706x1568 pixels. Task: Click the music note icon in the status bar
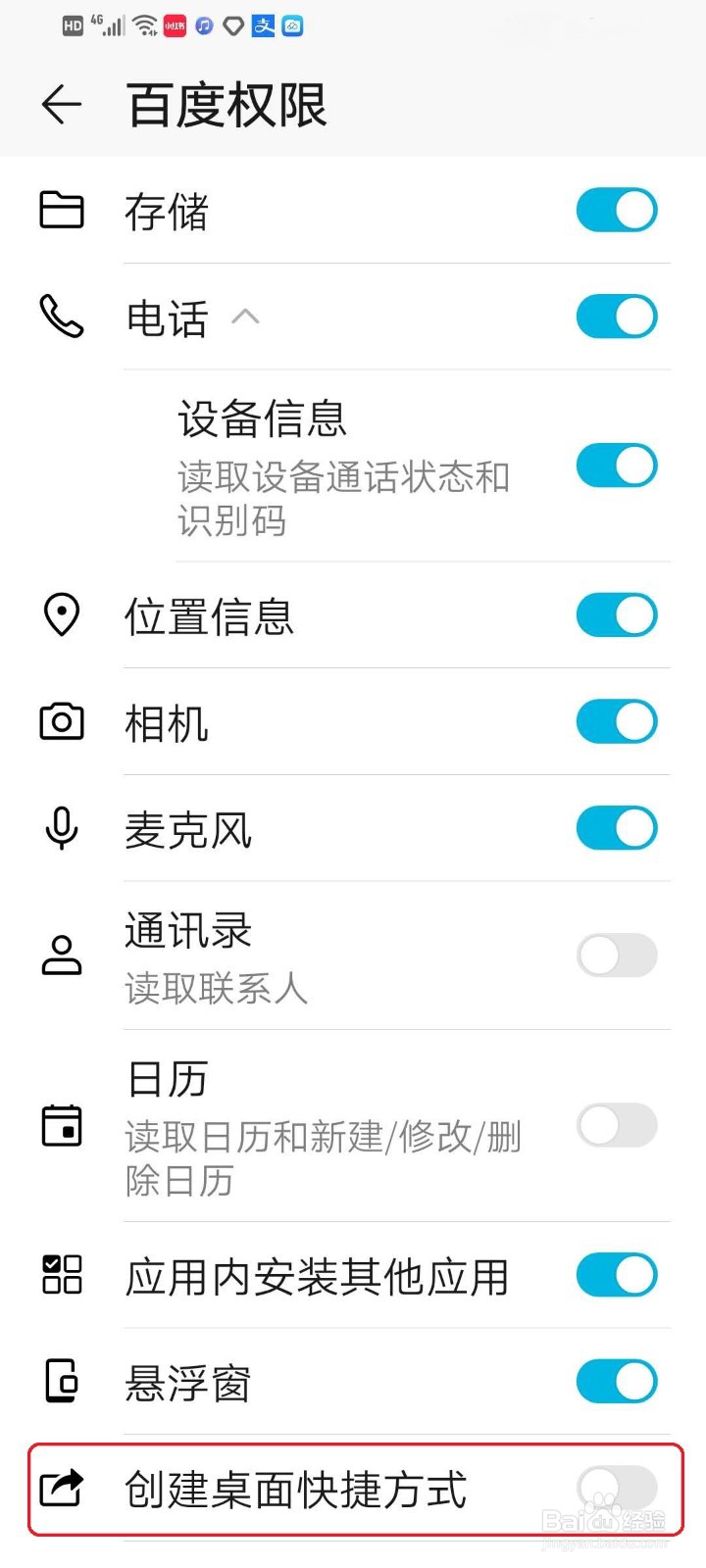pyautogui.click(x=202, y=25)
